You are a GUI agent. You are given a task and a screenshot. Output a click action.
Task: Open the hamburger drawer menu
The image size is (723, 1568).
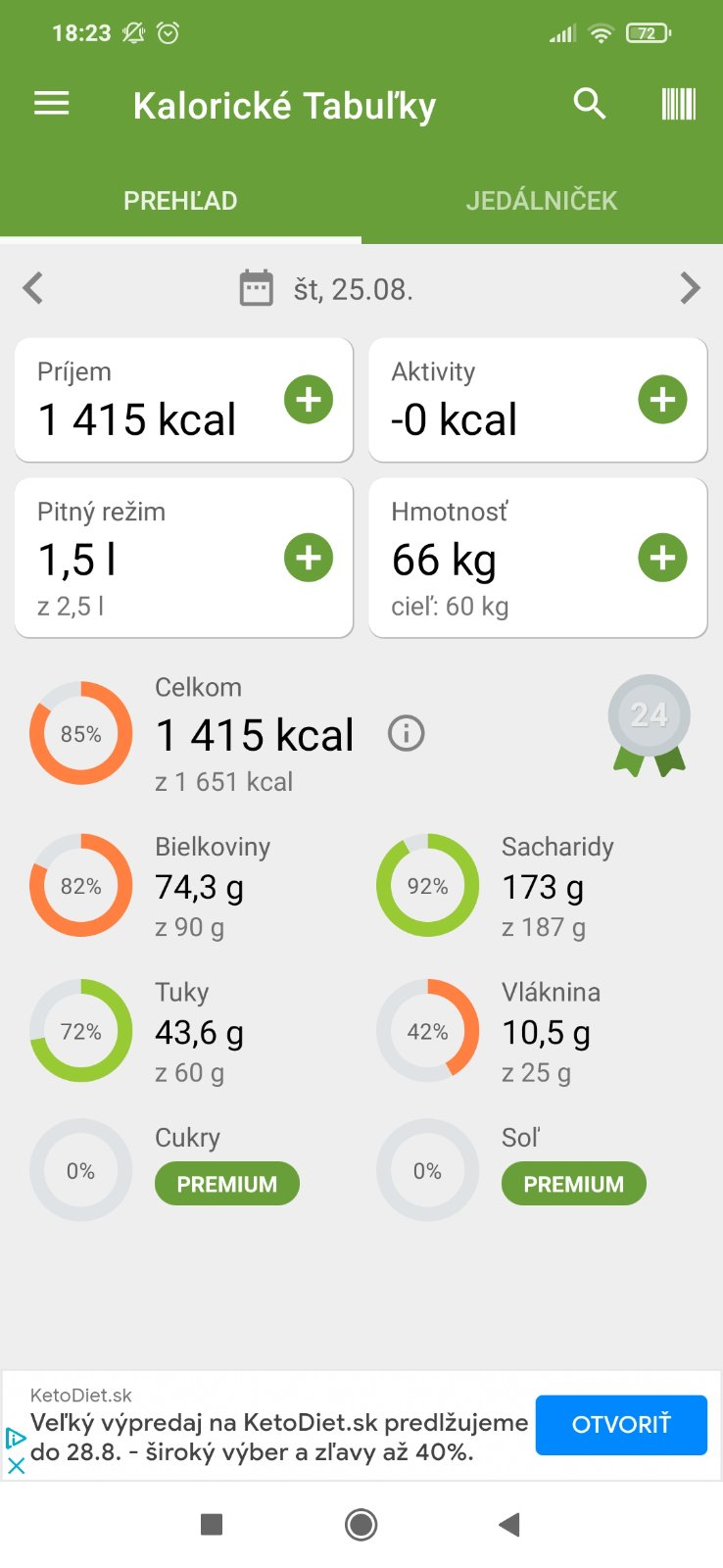click(52, 104)
